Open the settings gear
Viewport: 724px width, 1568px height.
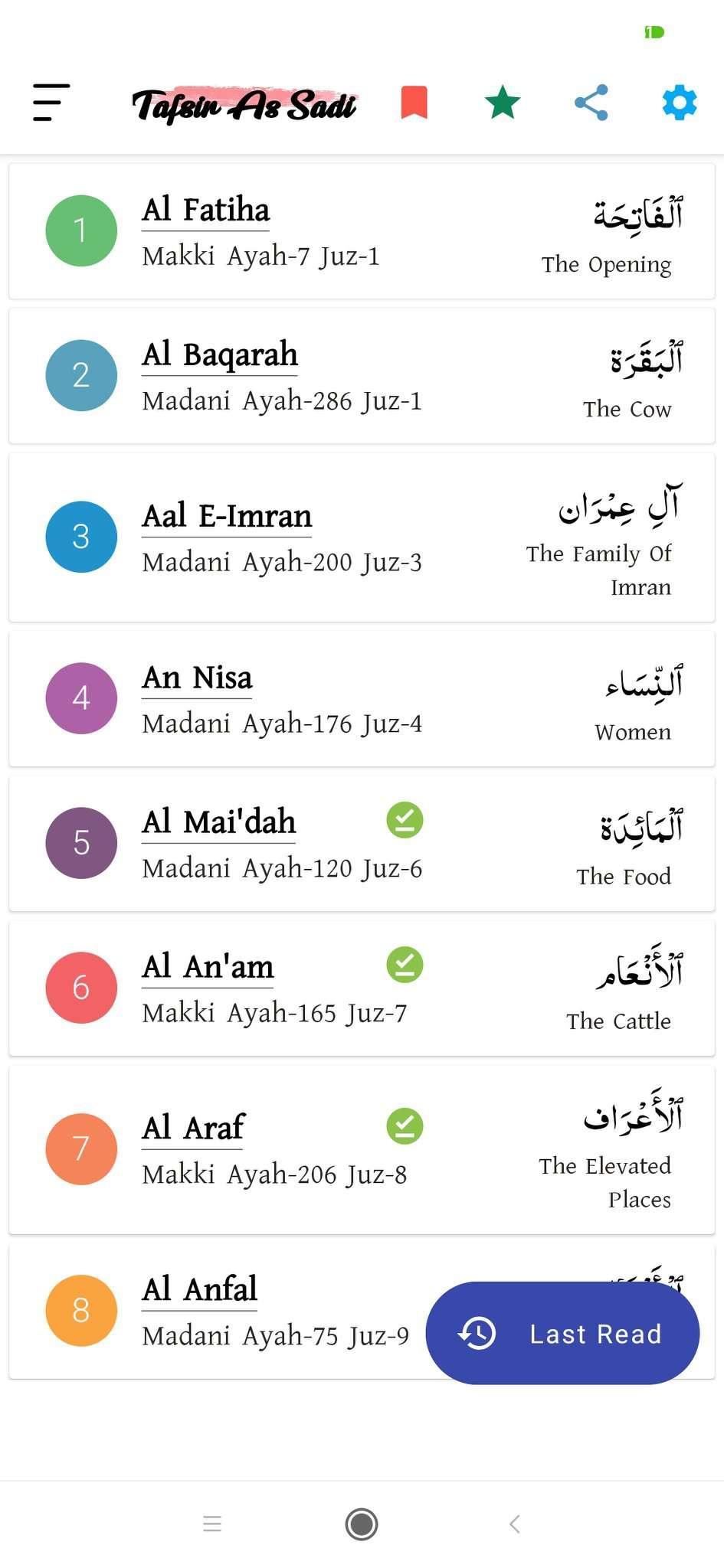(x=680, y=103)
